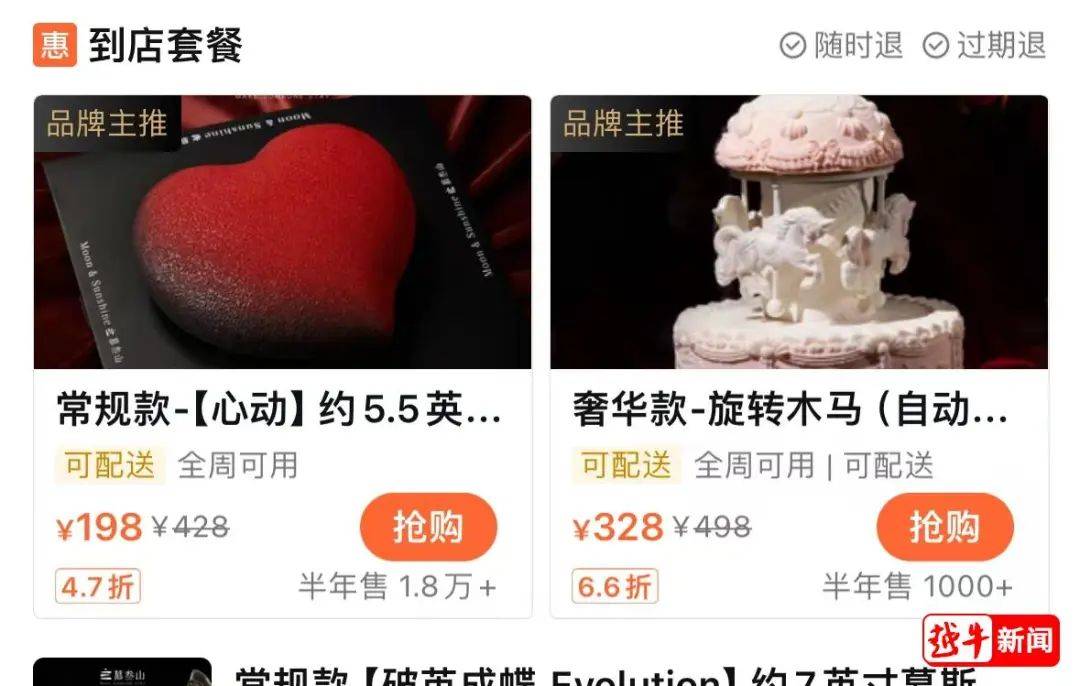The width and height of the screenshot is (1080, 686).
Task: Open the 常规款【破茧成蝶 Evolution】 listing
Action: point(600,676)
